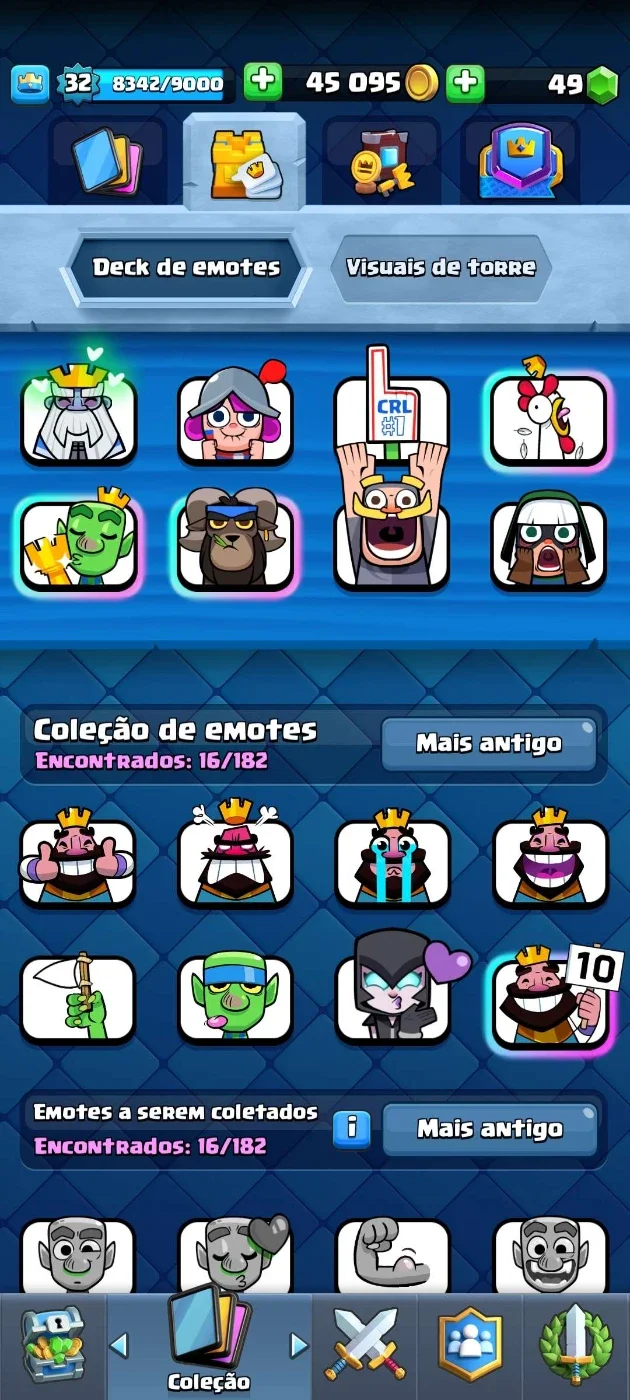Select the Deck de emotes tab

[x=187, y=268]
